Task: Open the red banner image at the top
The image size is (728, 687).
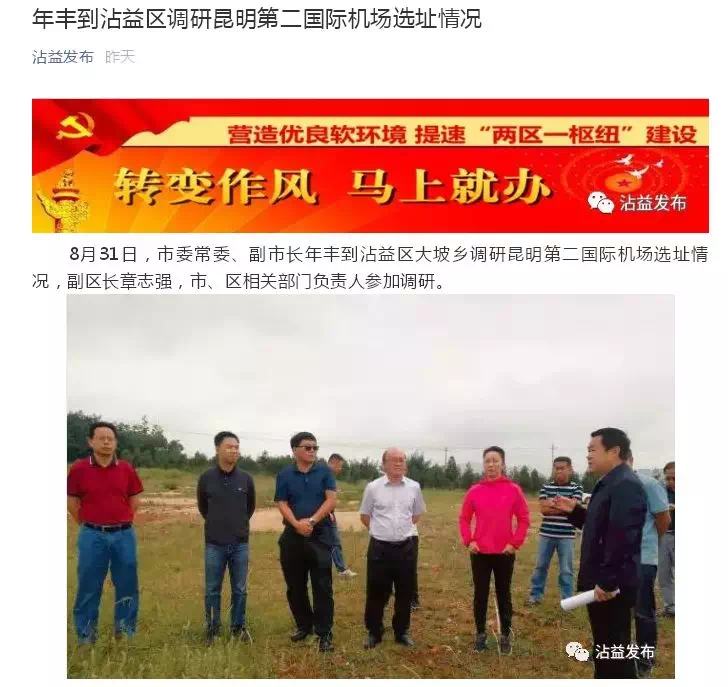Action: (x=370, y=165)
